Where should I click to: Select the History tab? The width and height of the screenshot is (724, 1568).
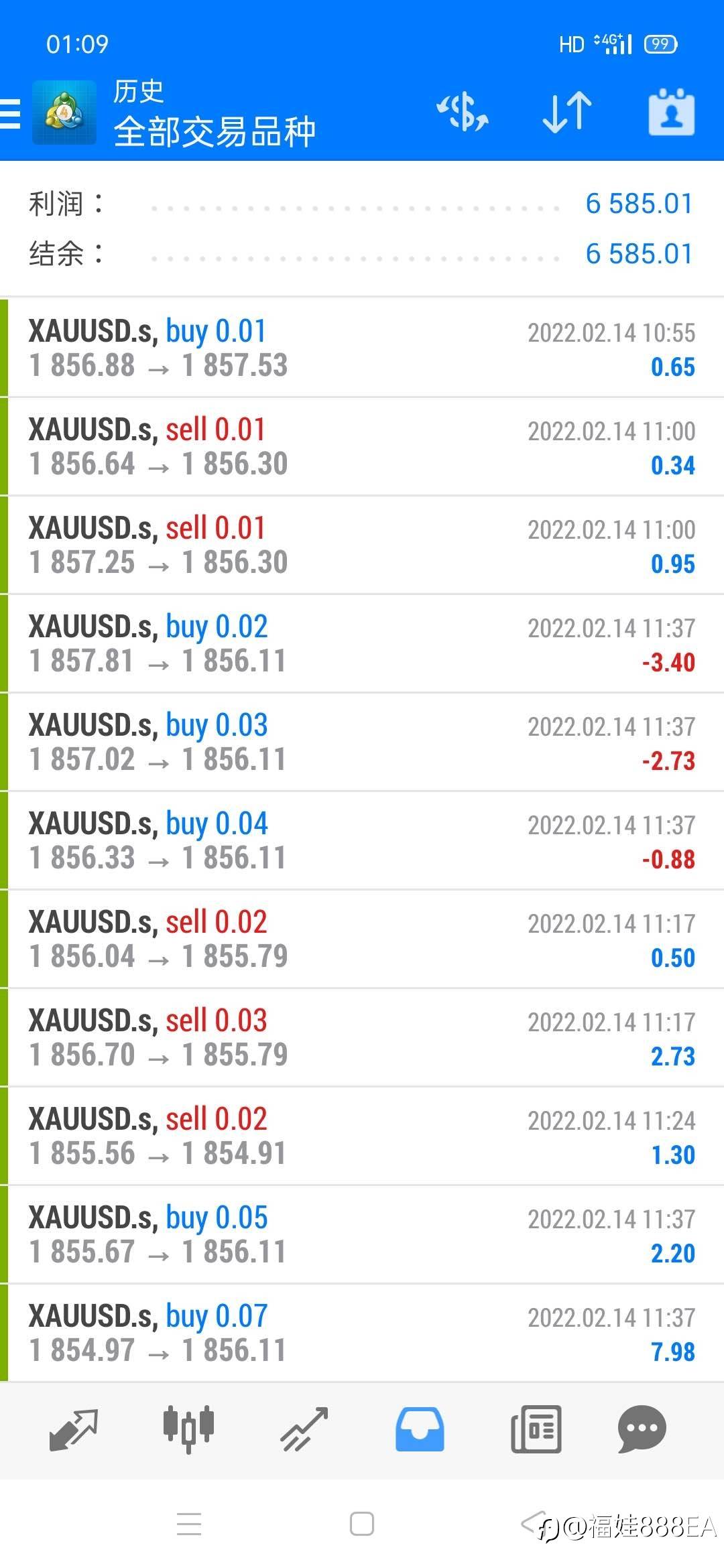pyautogui.click(x=420, y=1429)
